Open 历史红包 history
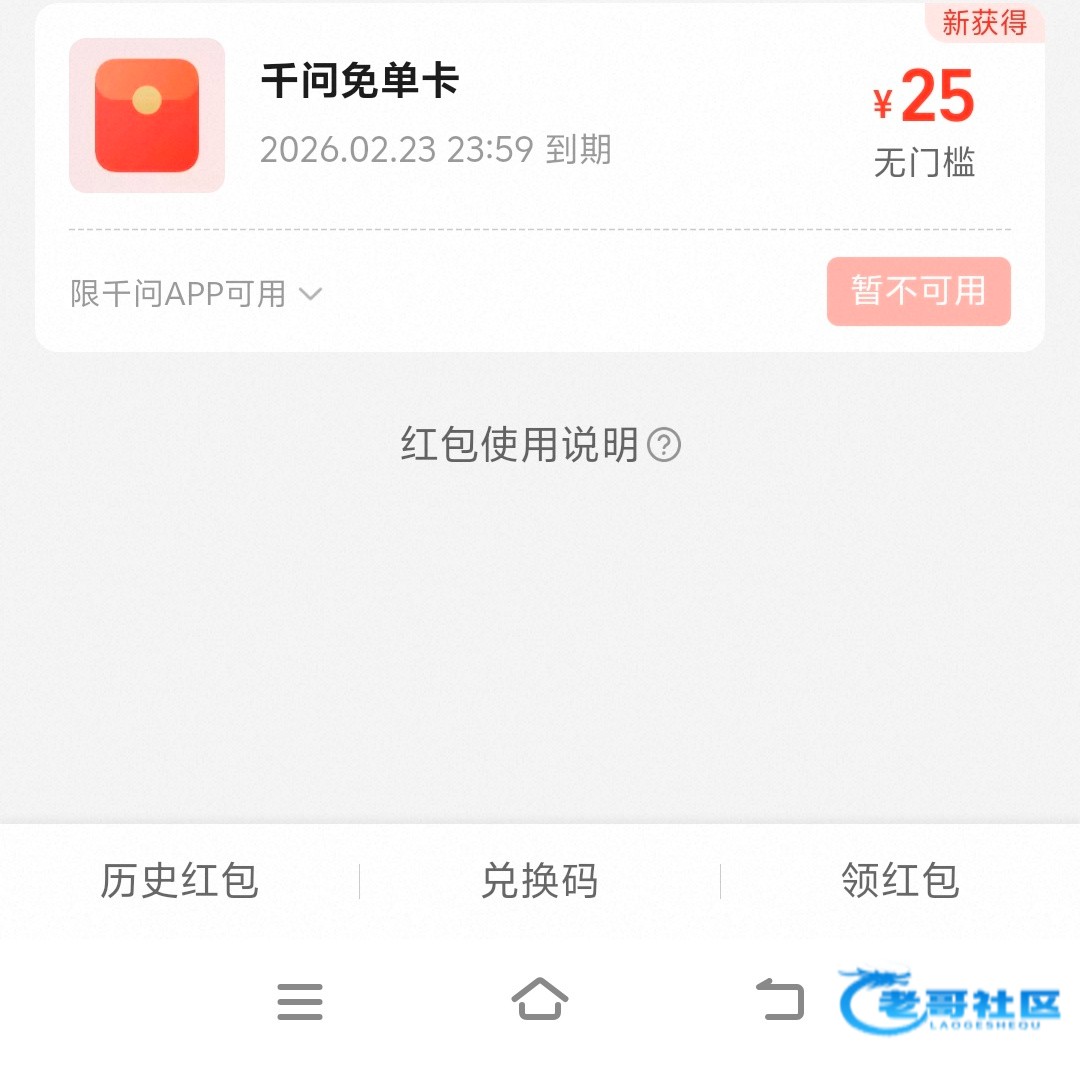 click(180, 881)
